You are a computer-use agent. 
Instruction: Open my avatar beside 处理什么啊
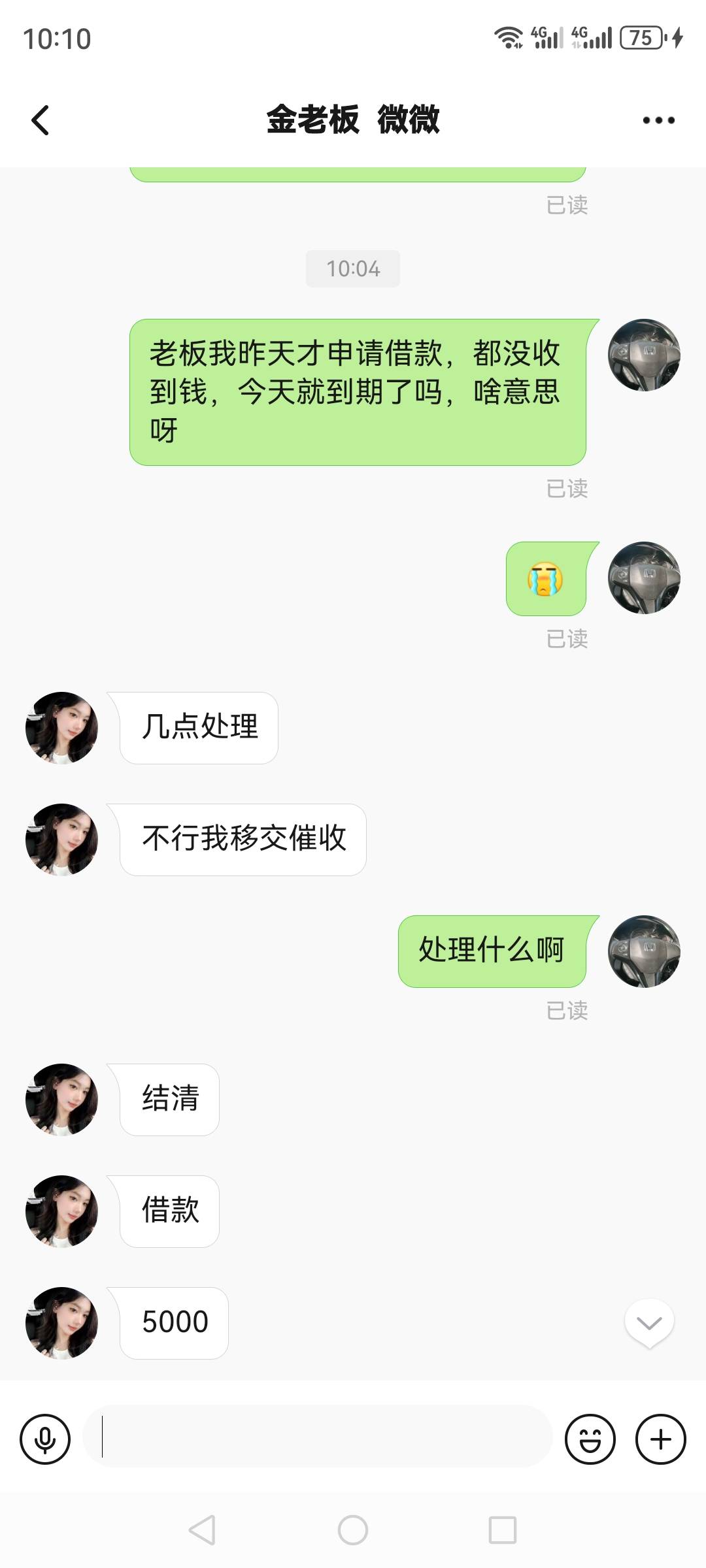click(644, 951)
